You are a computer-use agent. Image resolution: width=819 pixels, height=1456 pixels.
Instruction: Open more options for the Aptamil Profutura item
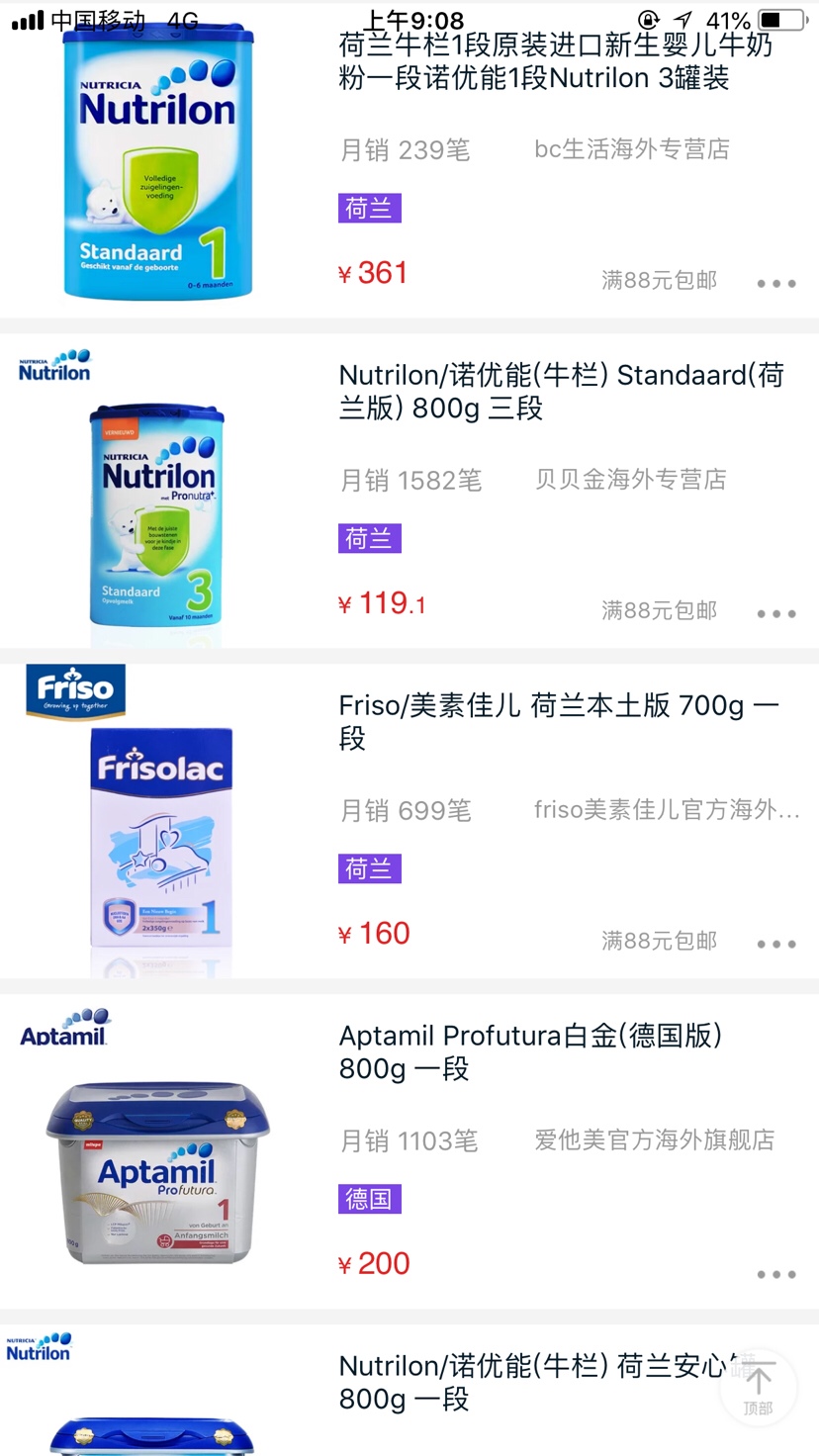coord(776,1275)
